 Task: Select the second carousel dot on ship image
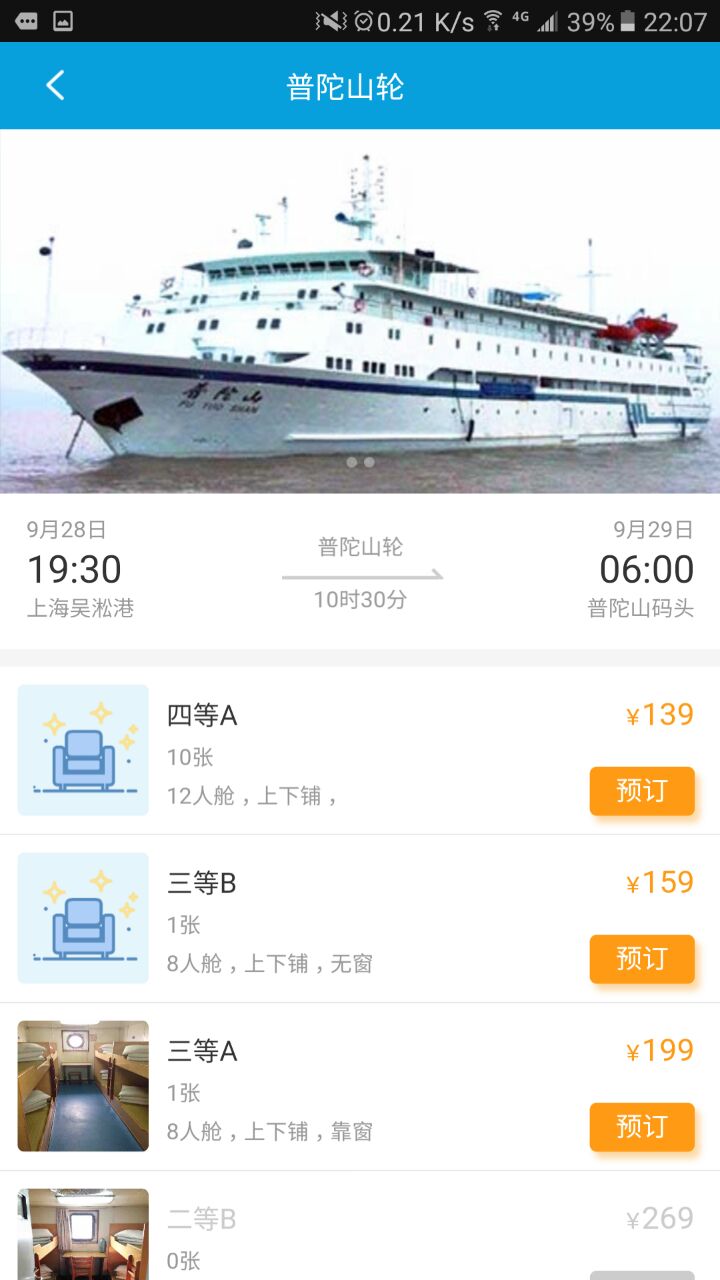[x=369, y=462]
